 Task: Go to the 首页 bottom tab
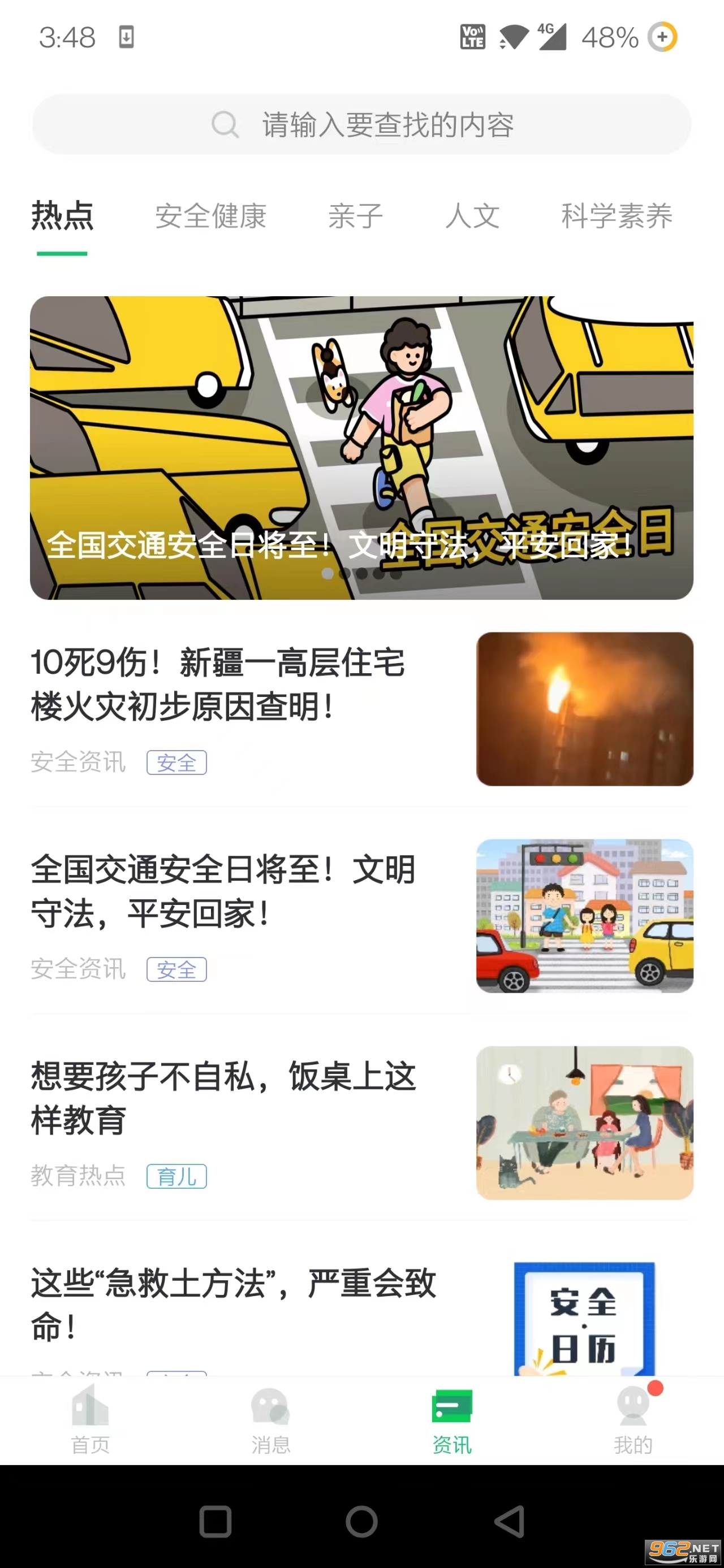pos(90,1421)
